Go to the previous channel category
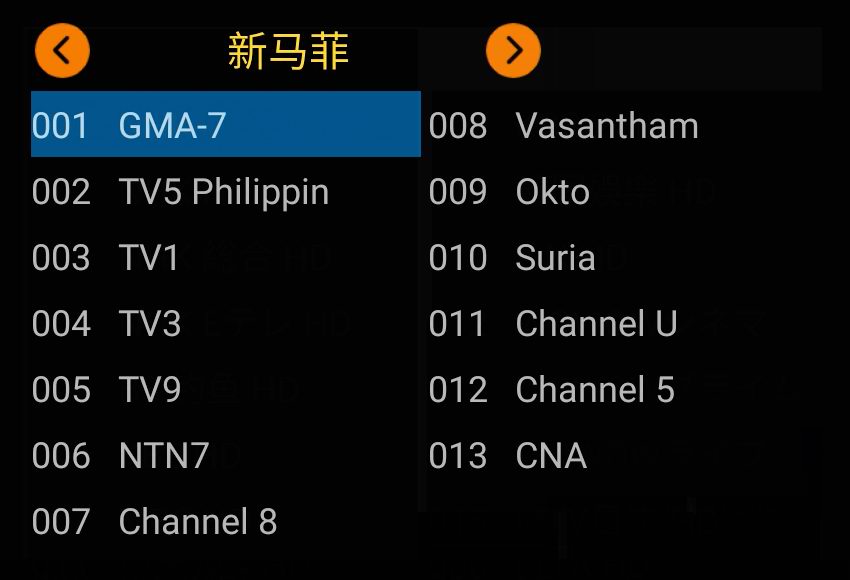Screen dimensions: 850x580 [62, 50]
